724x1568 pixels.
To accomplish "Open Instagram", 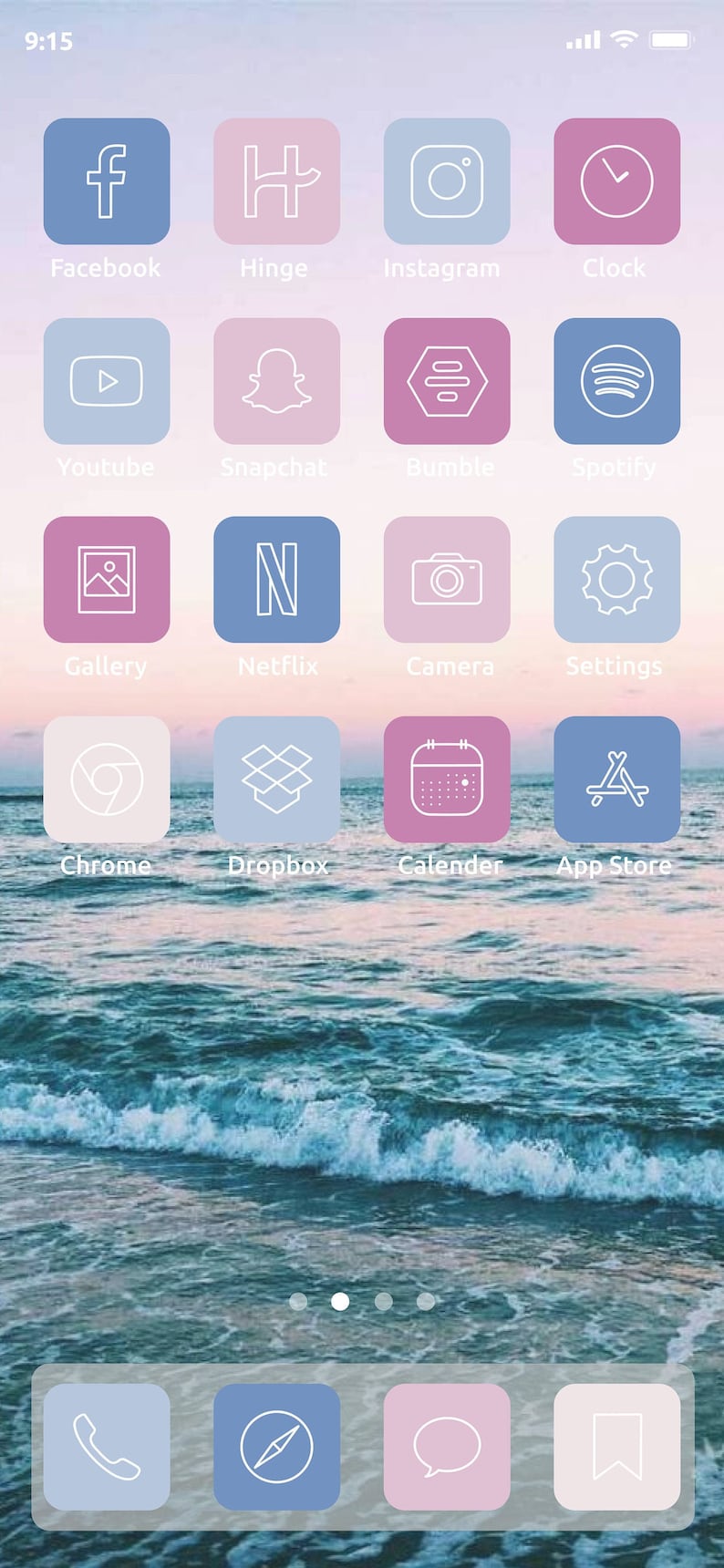I will click(x=447, y=181).
